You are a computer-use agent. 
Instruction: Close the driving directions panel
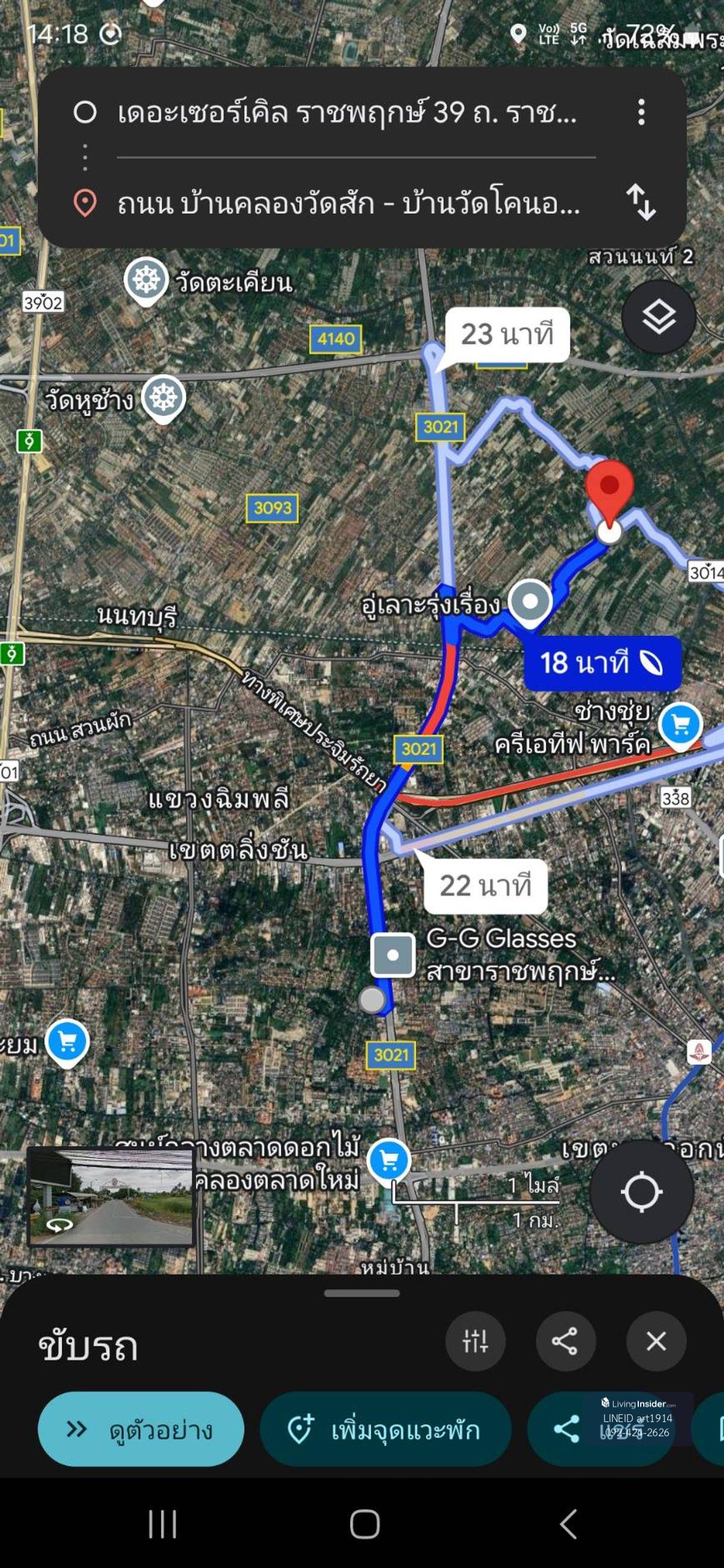pyautogui.click(x=656, y=1341)
